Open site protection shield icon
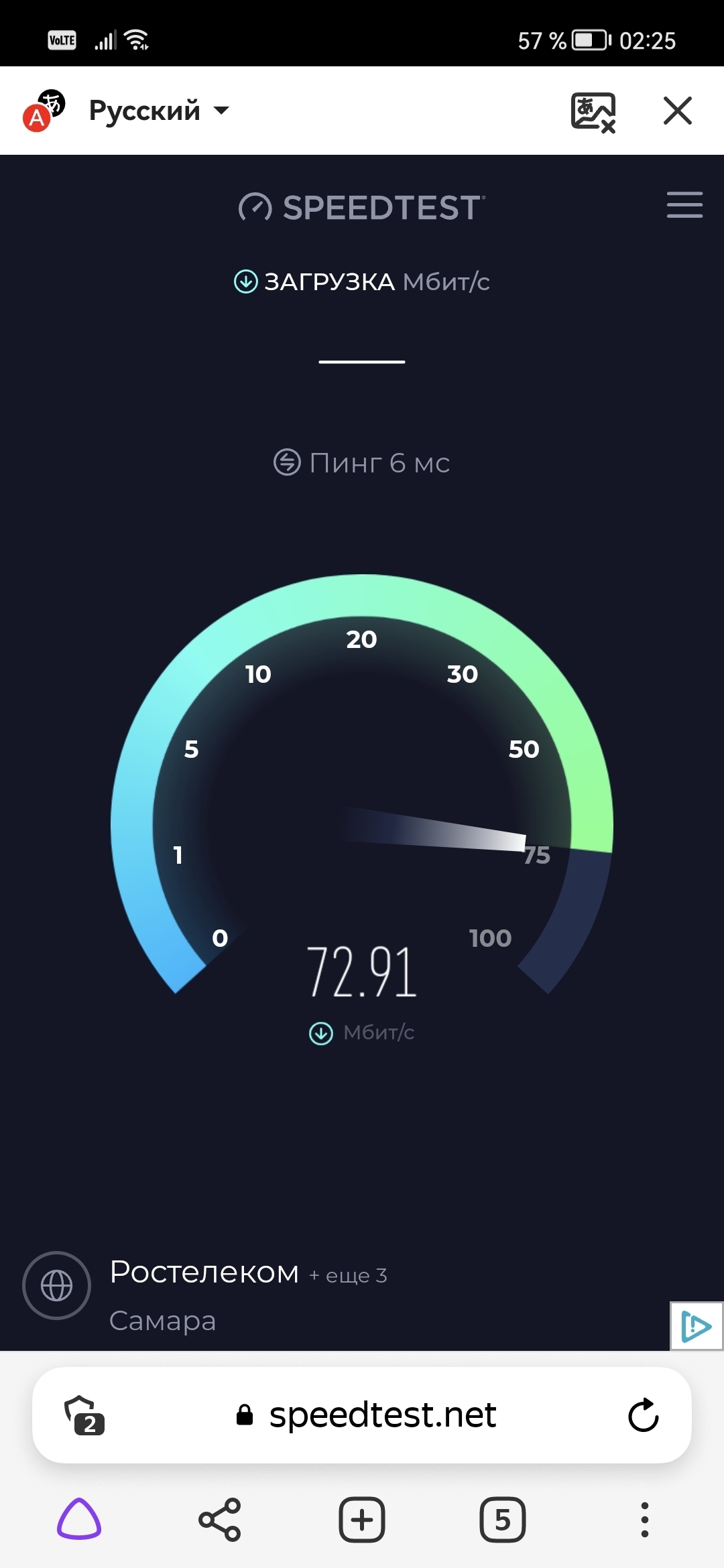This screenshot has width=724, height=1568. point(84,1415)
